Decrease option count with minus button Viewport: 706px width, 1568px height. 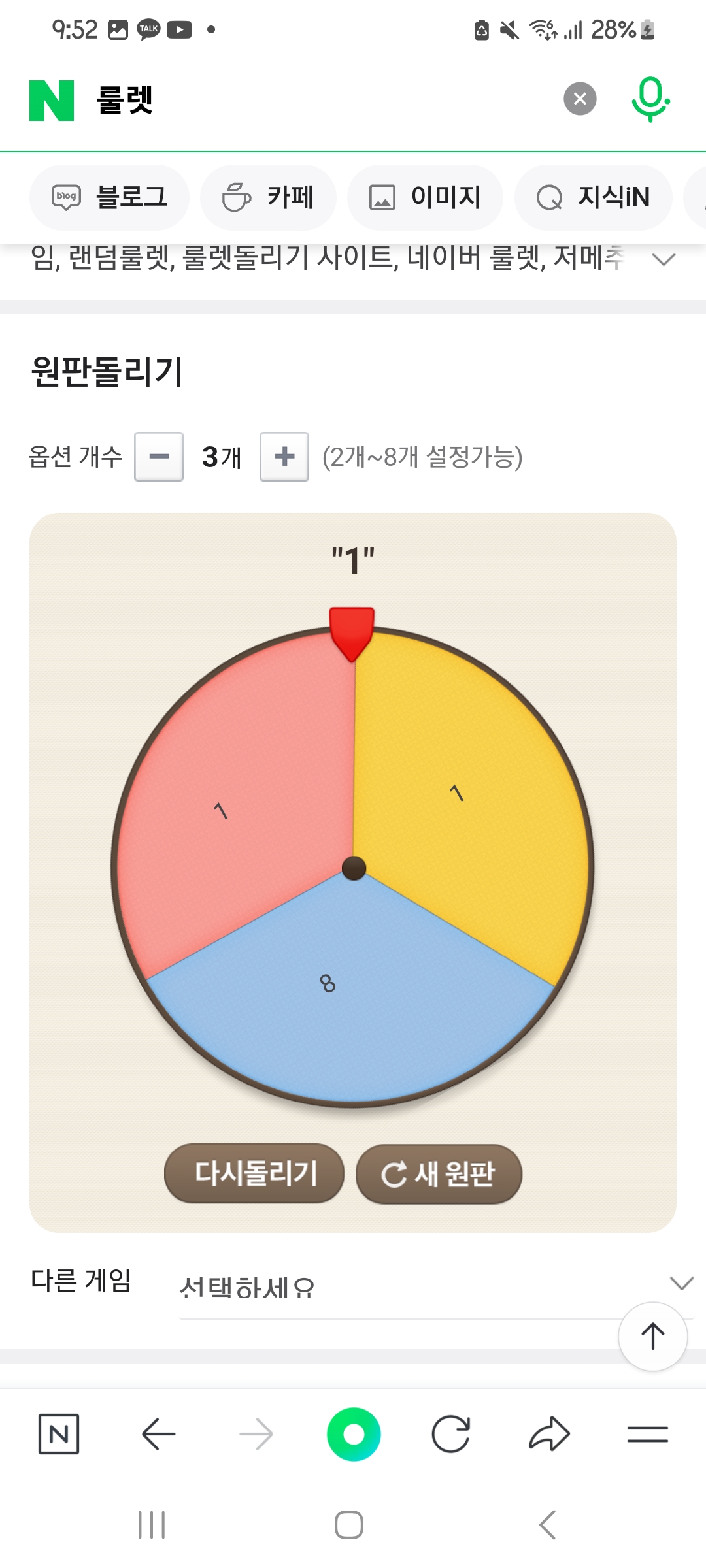tap(159, 457)
